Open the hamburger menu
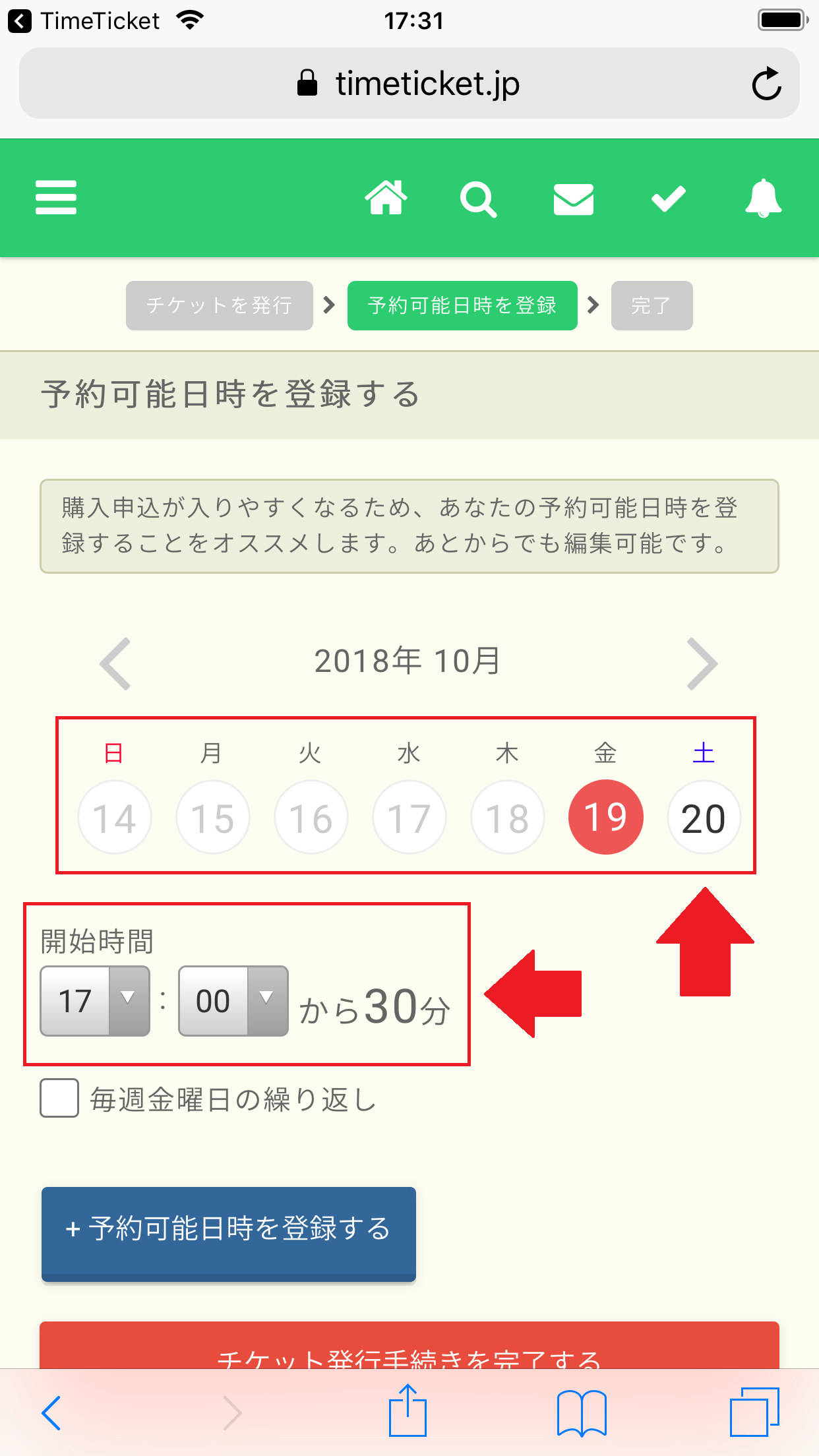 56,197
